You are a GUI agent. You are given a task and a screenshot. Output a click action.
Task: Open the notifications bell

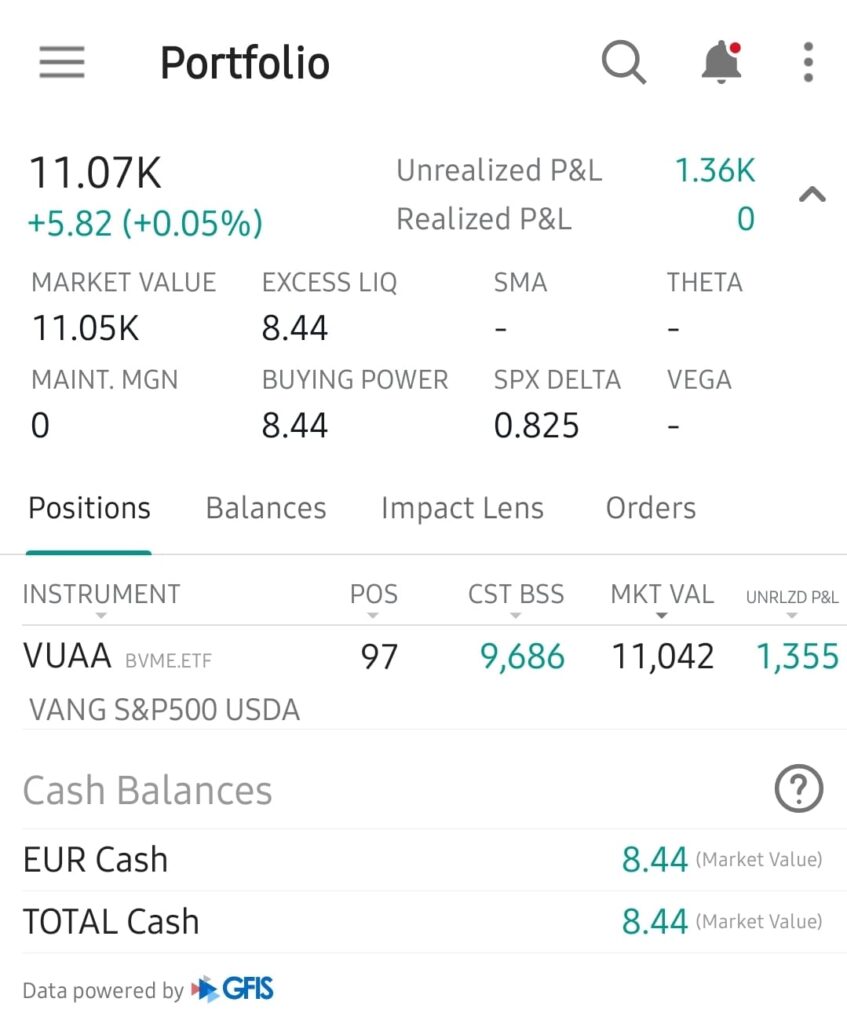(720, 63)
